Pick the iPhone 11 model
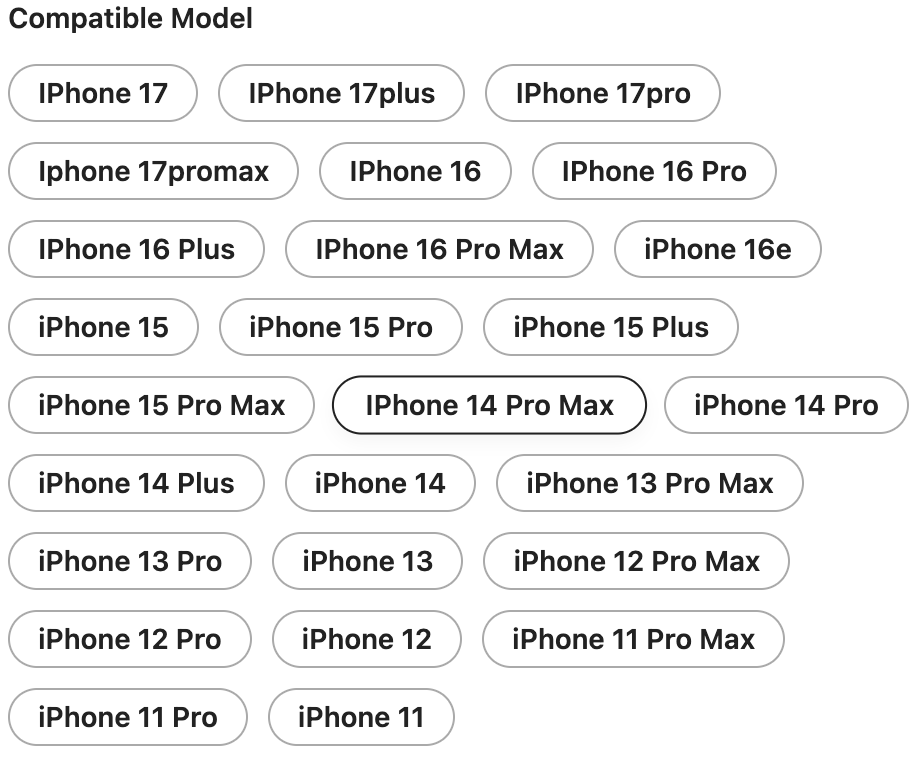The image size is (924, 768). pyautogui.click(x=361, y=718)
